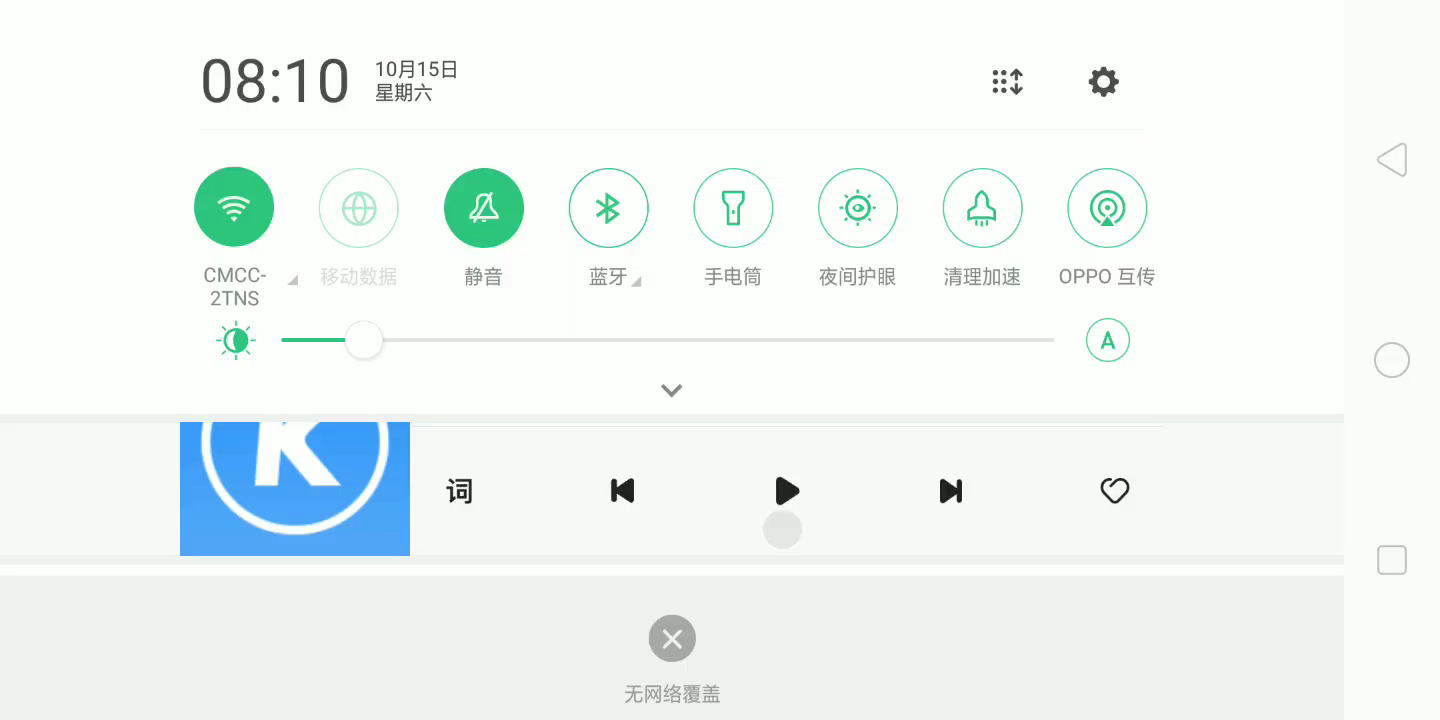Turn off the CMCC-2TNS Wi-Fi
The image size is (1440, 720).
coord(234,207)
